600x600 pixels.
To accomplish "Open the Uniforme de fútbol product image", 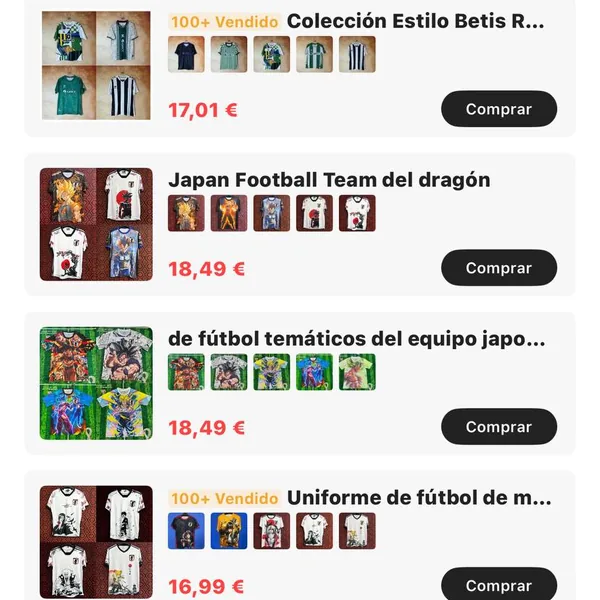I will 96,541.
